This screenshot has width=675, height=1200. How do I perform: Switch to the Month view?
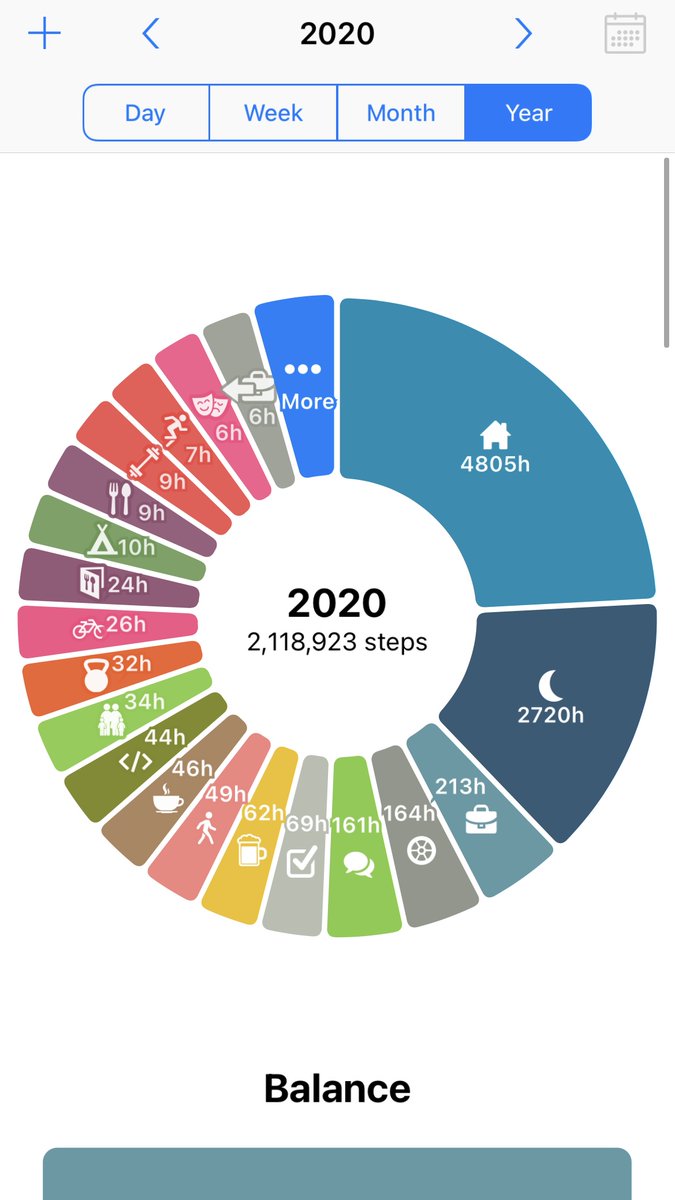(401, 112)
